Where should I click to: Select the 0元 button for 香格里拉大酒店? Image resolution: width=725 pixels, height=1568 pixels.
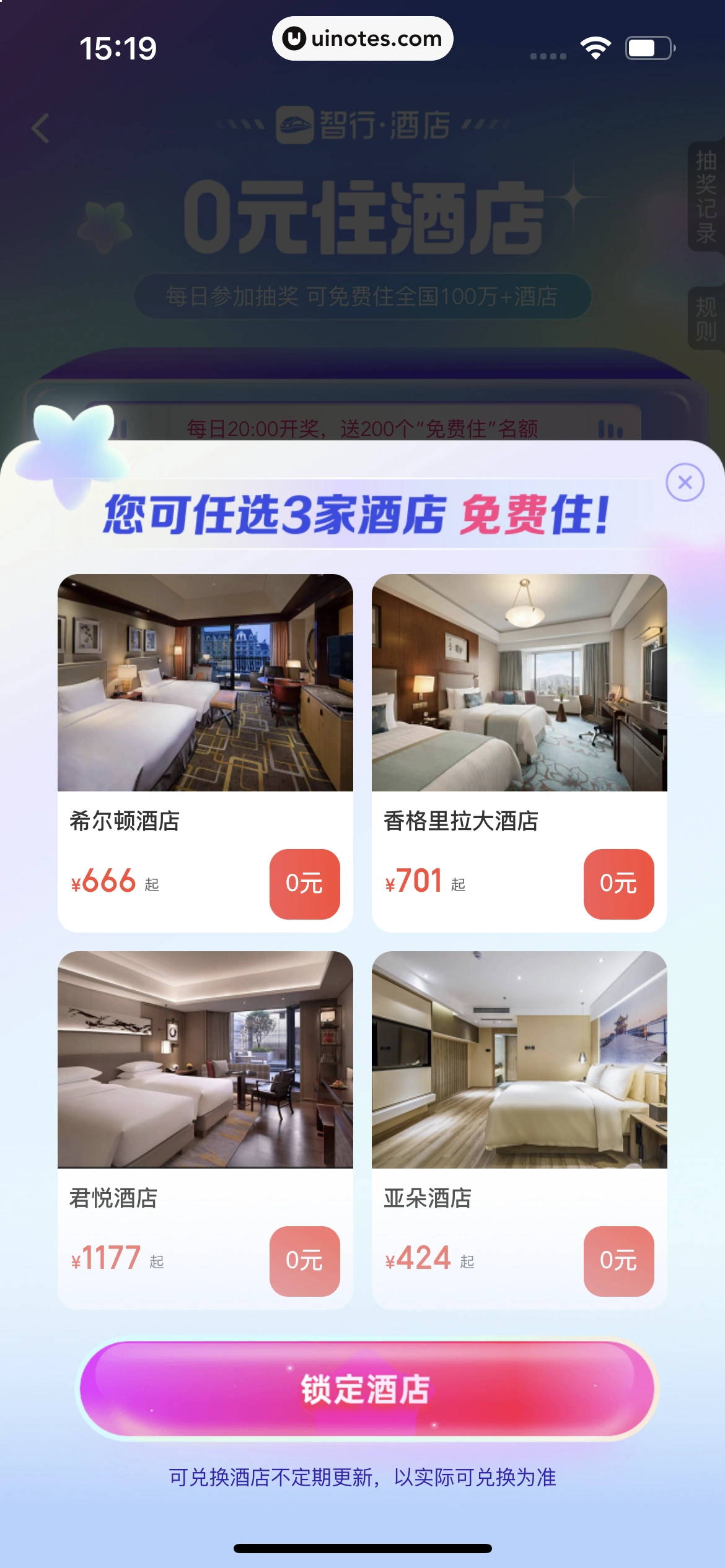point(618,884)
